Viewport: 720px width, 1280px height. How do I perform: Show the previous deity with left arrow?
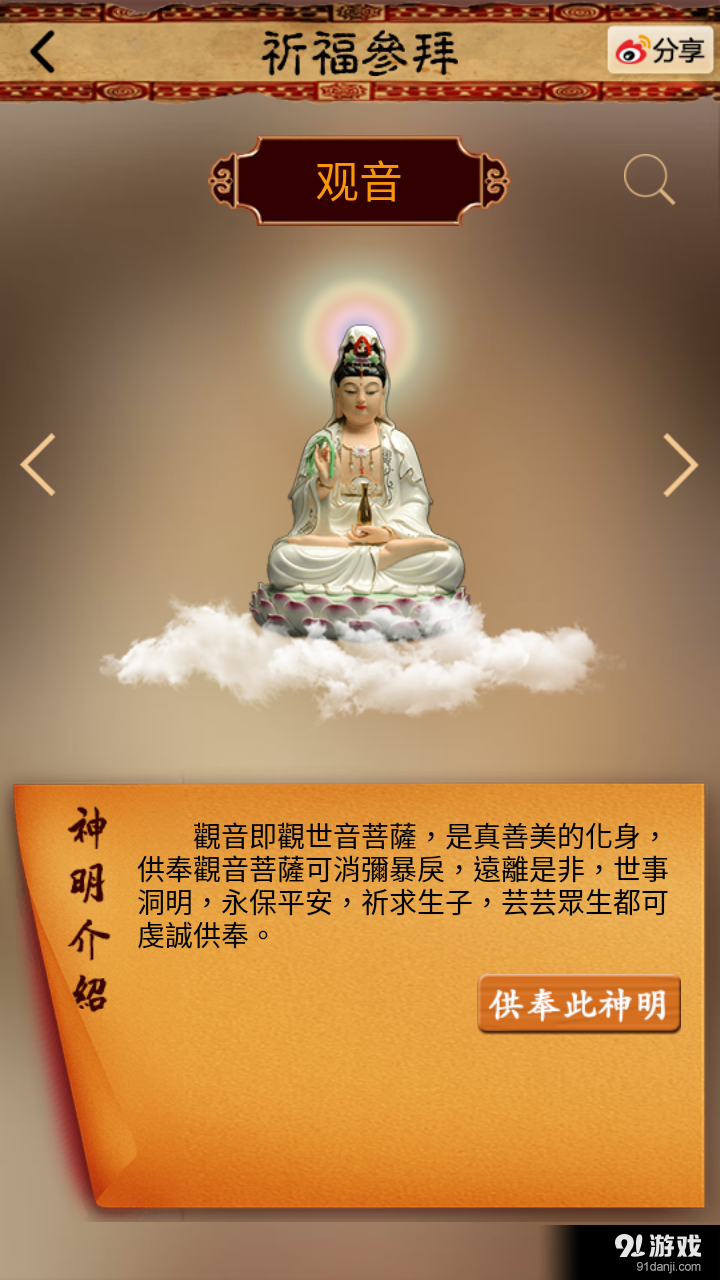point(38,465)
